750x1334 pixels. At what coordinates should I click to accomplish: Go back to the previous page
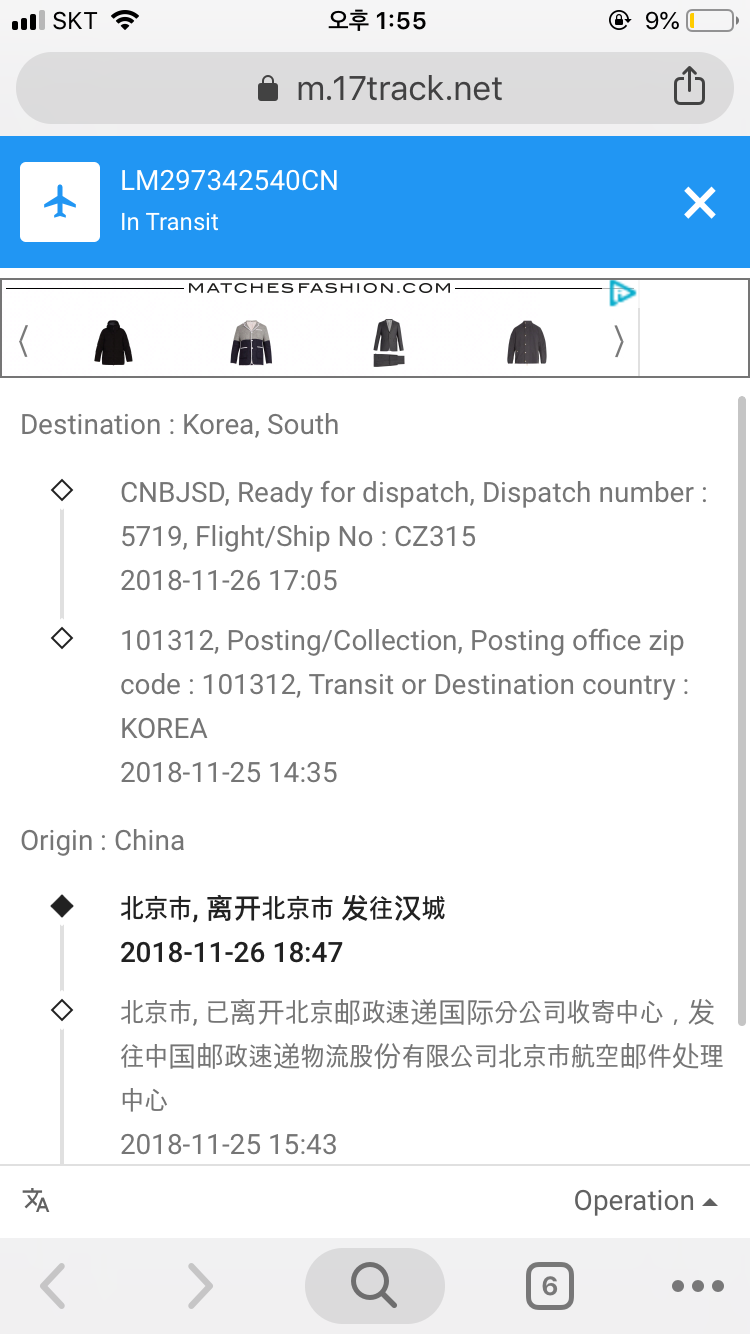click(53, 1286)
